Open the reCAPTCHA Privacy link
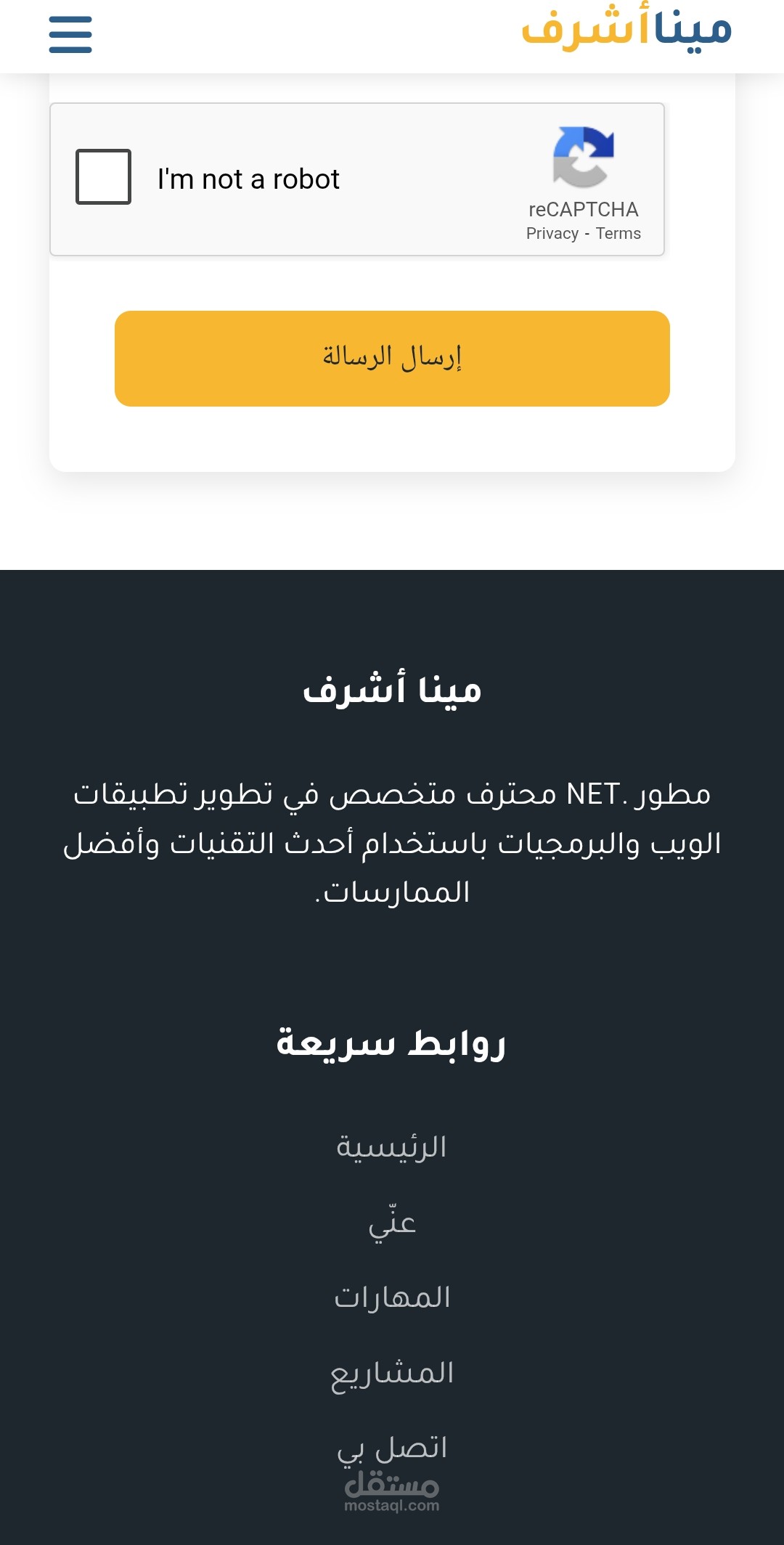The width and height of the screenshot is (784, 1545). pyautogui.click(x=552, y=234)
